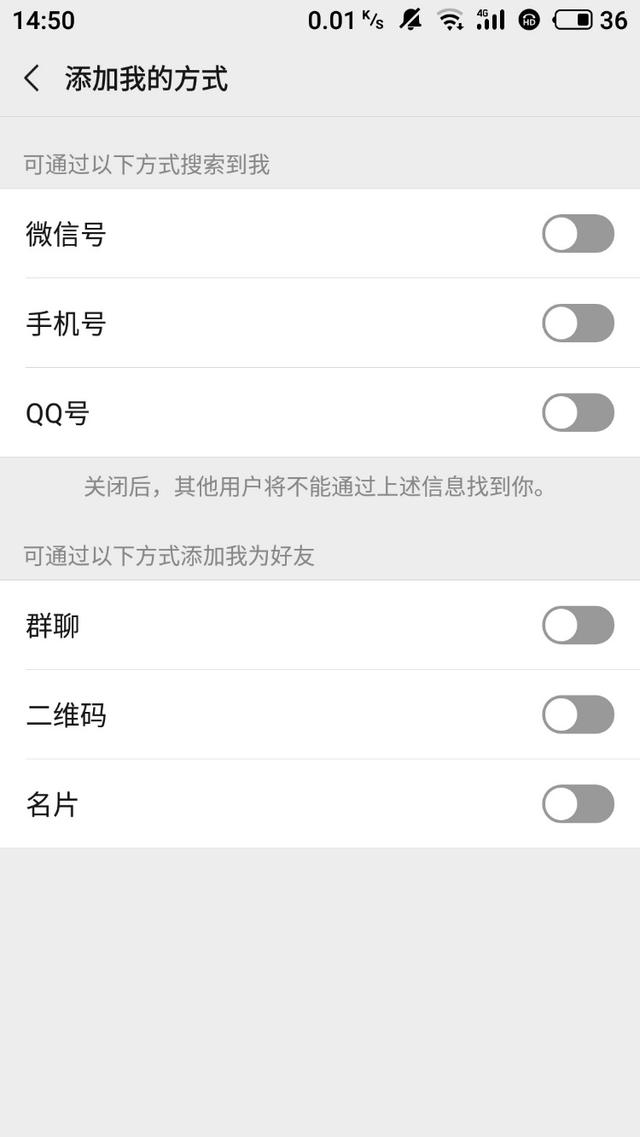Enable adding via 二维码
640x1137 pixels.
coord(577,715)
